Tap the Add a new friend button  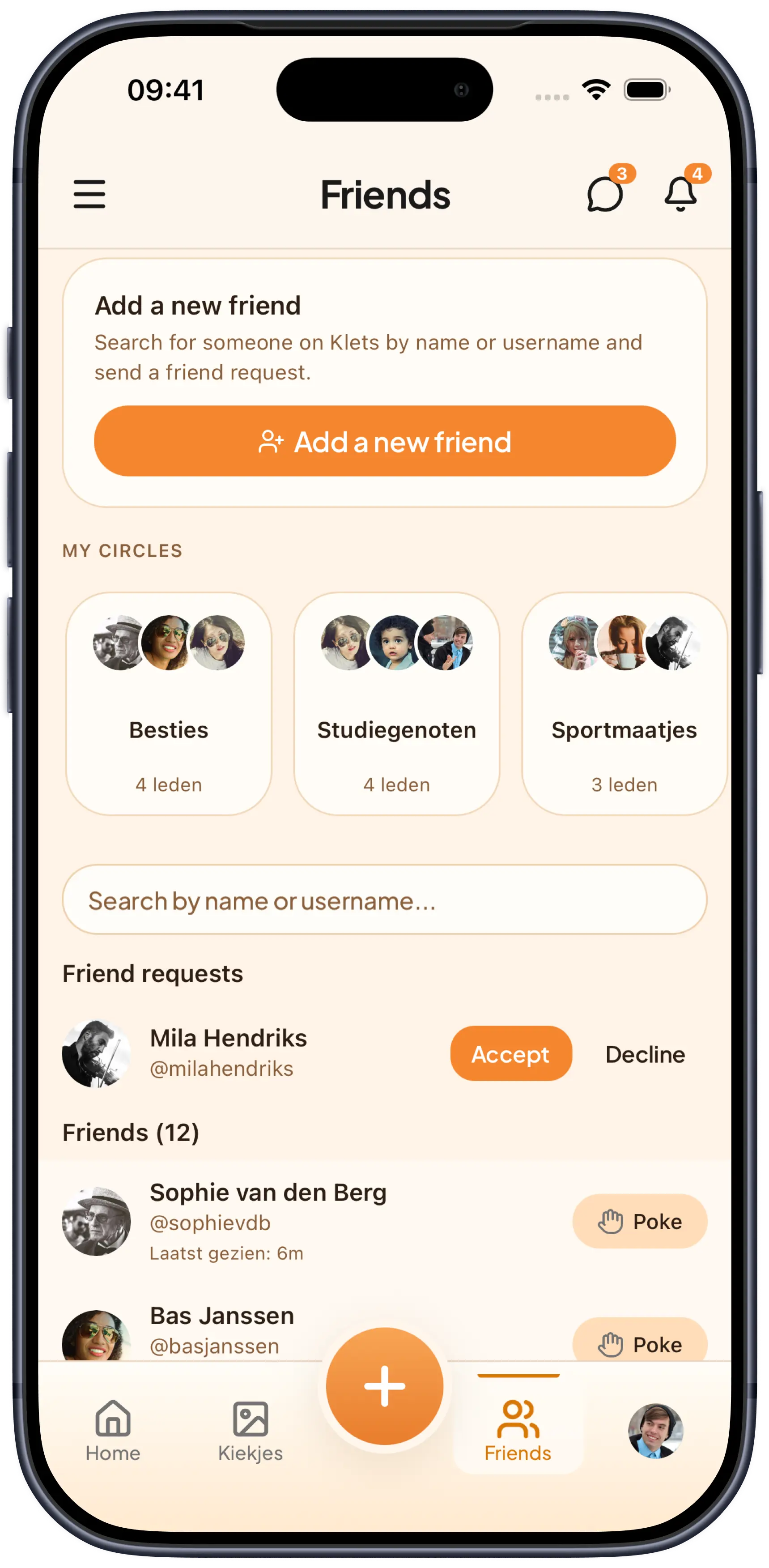pos(385,441)
